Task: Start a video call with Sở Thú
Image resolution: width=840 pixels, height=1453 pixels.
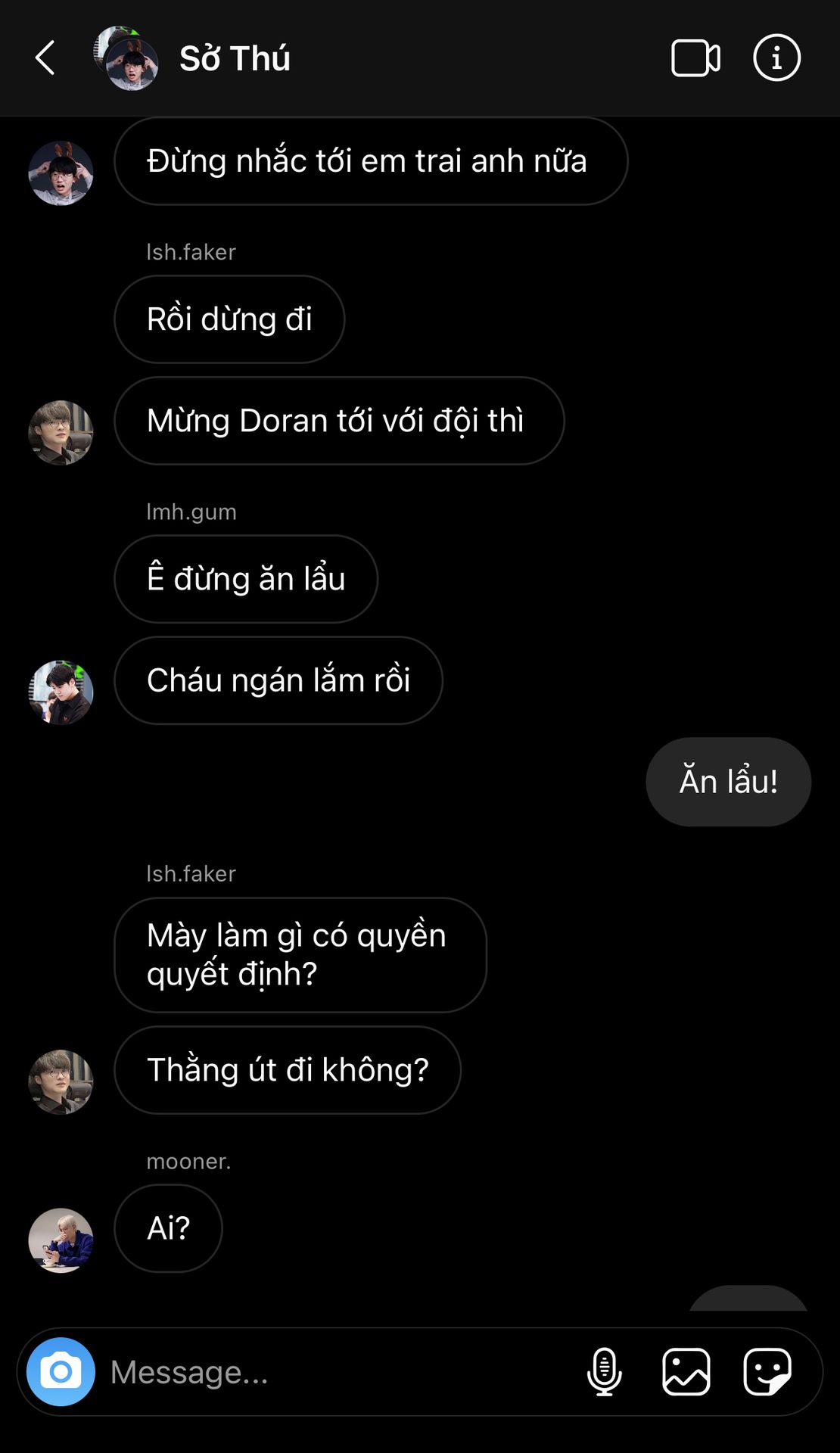Action: coord(695,58)
